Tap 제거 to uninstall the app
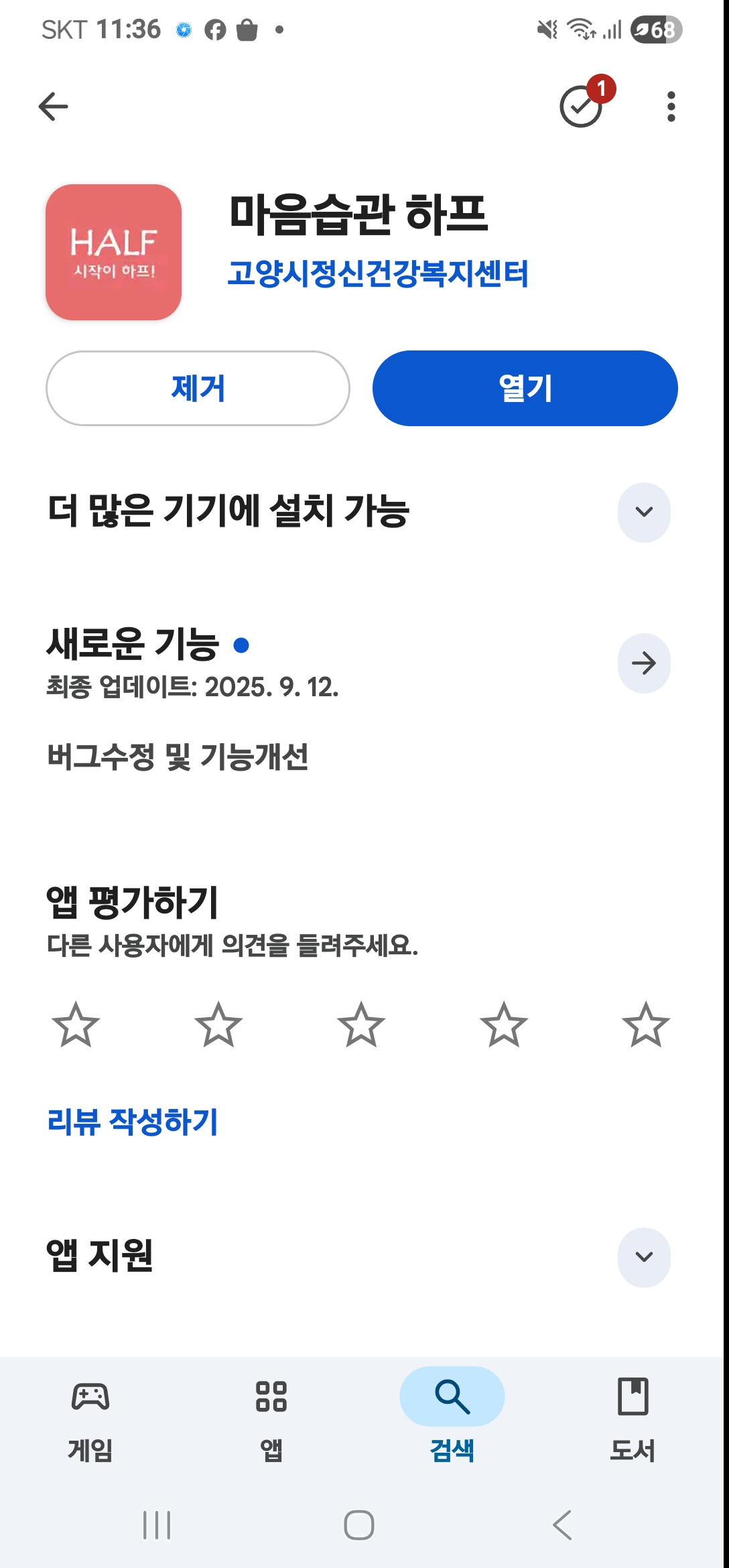The width and height of the screenshot is (729, 1568). click(198, 388)
